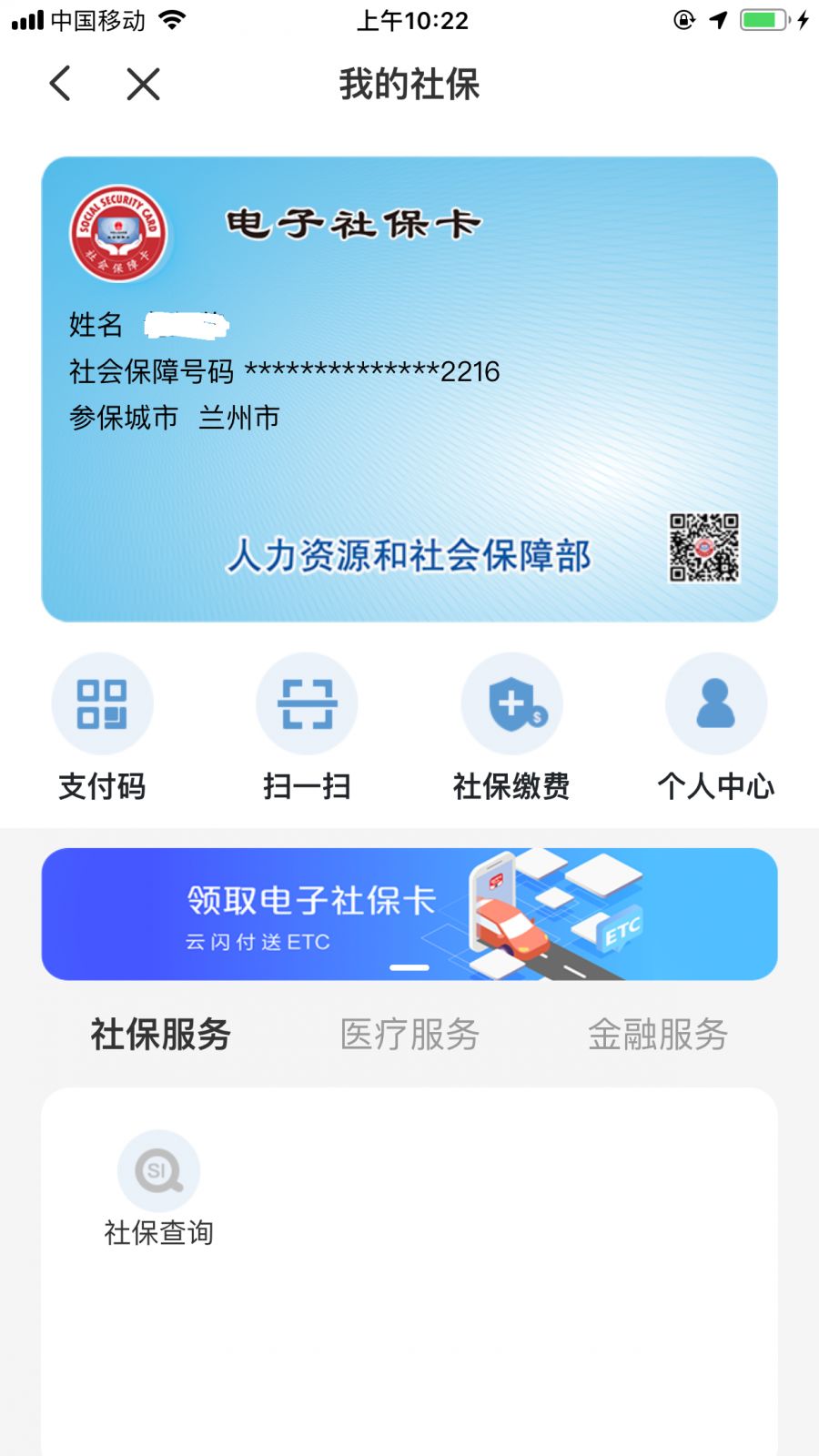Select the 社保服务 tab

click(160, 1035)
